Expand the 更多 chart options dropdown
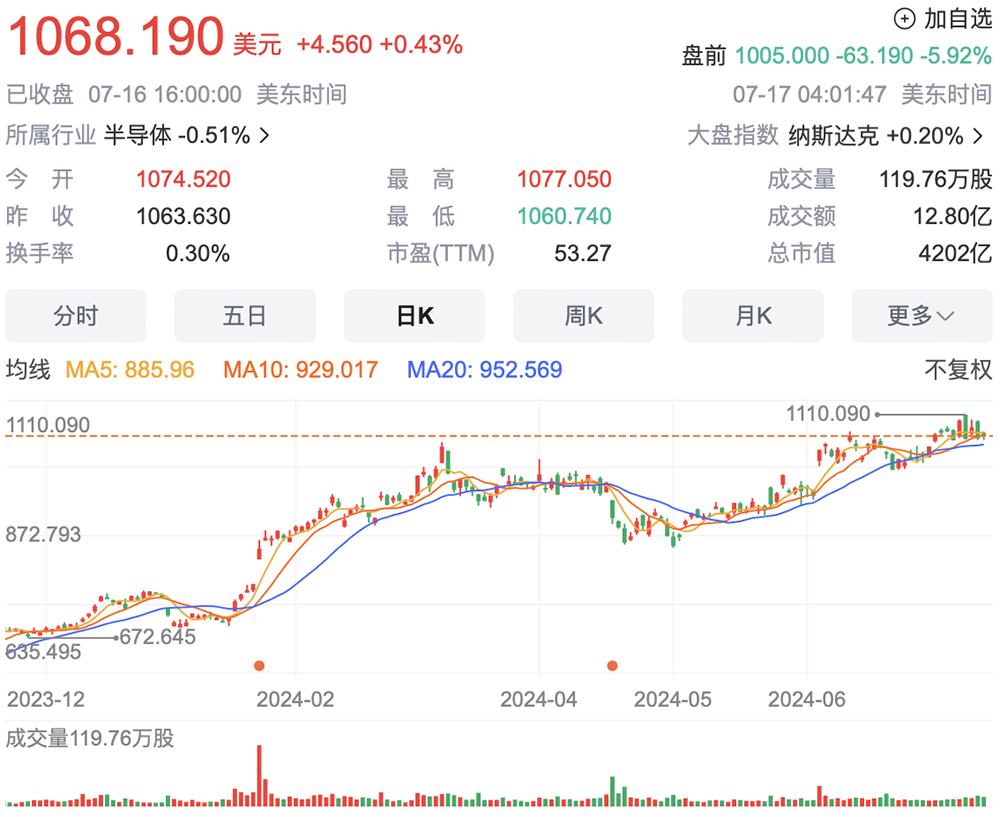1000x817 pixels. tap(921, 316)
